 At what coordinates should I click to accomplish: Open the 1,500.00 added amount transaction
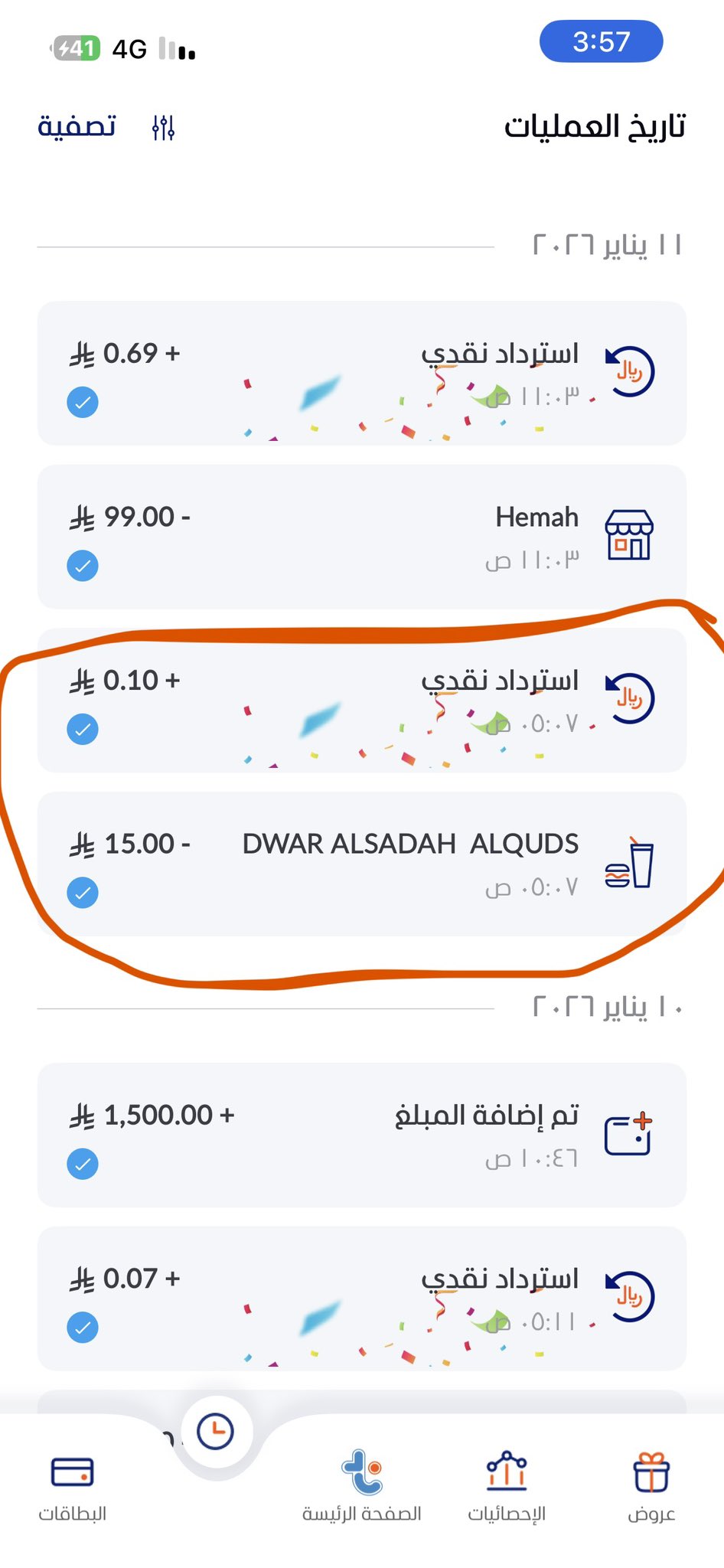tap(361, 1135)
